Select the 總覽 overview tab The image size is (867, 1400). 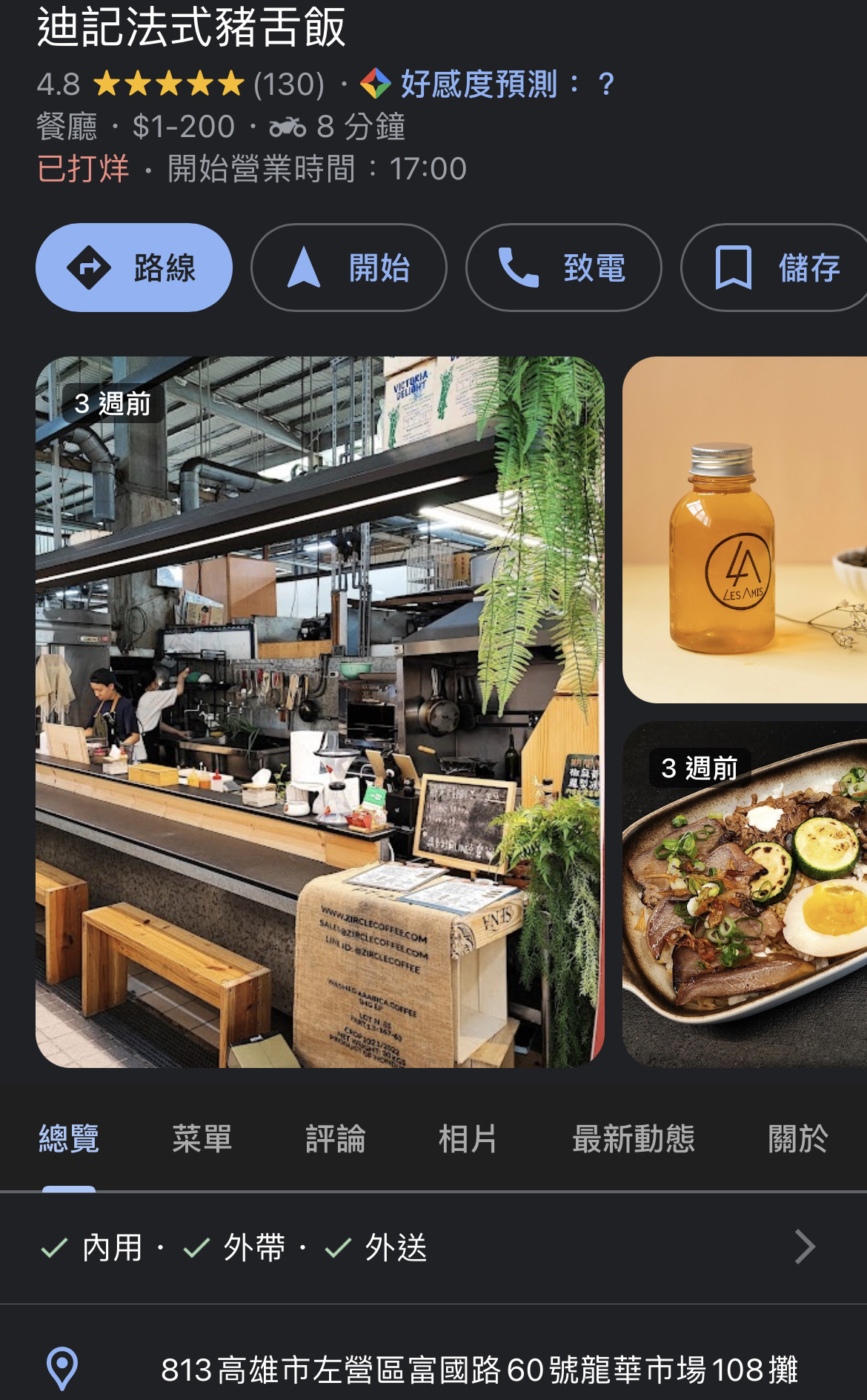(69, 1139)
